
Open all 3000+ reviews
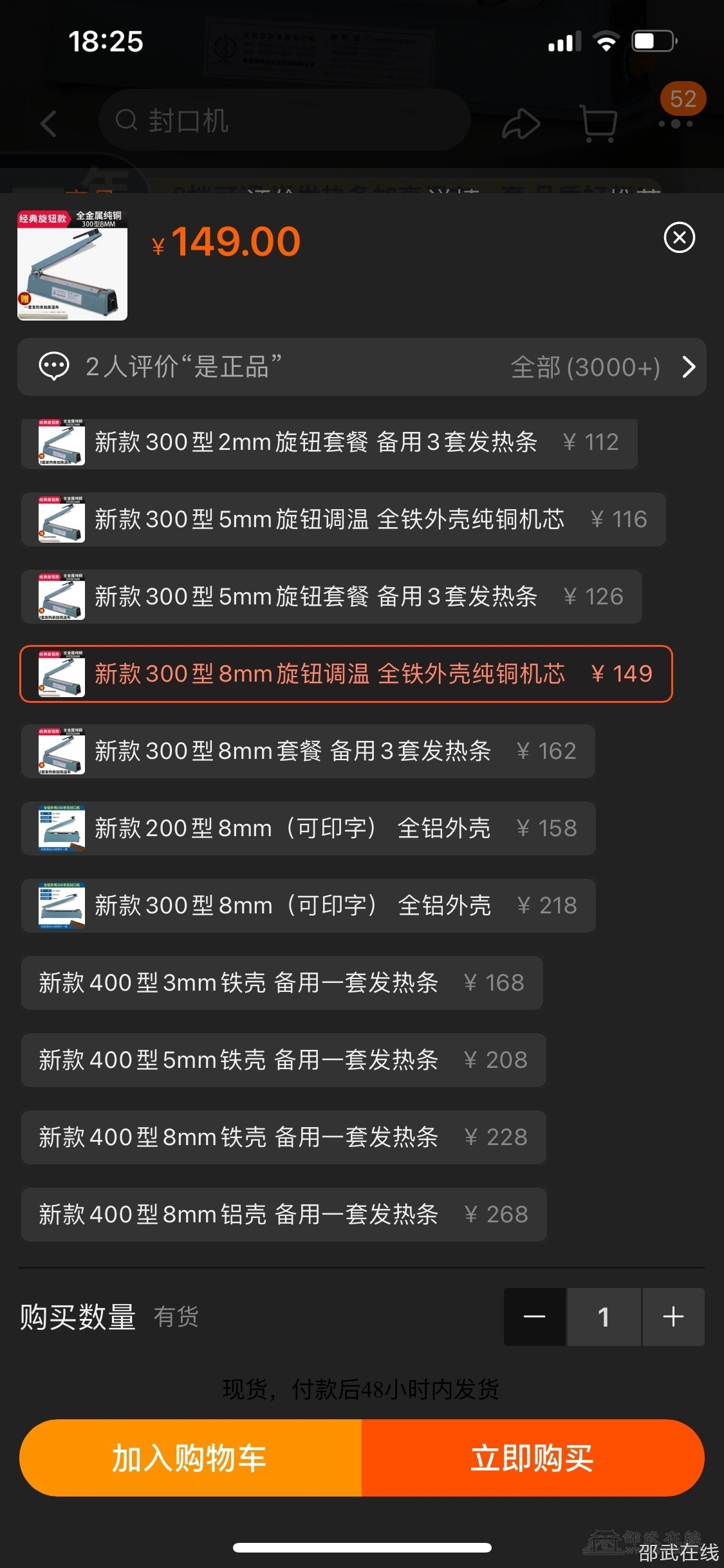pyautogui.click(x=601, y=367)
